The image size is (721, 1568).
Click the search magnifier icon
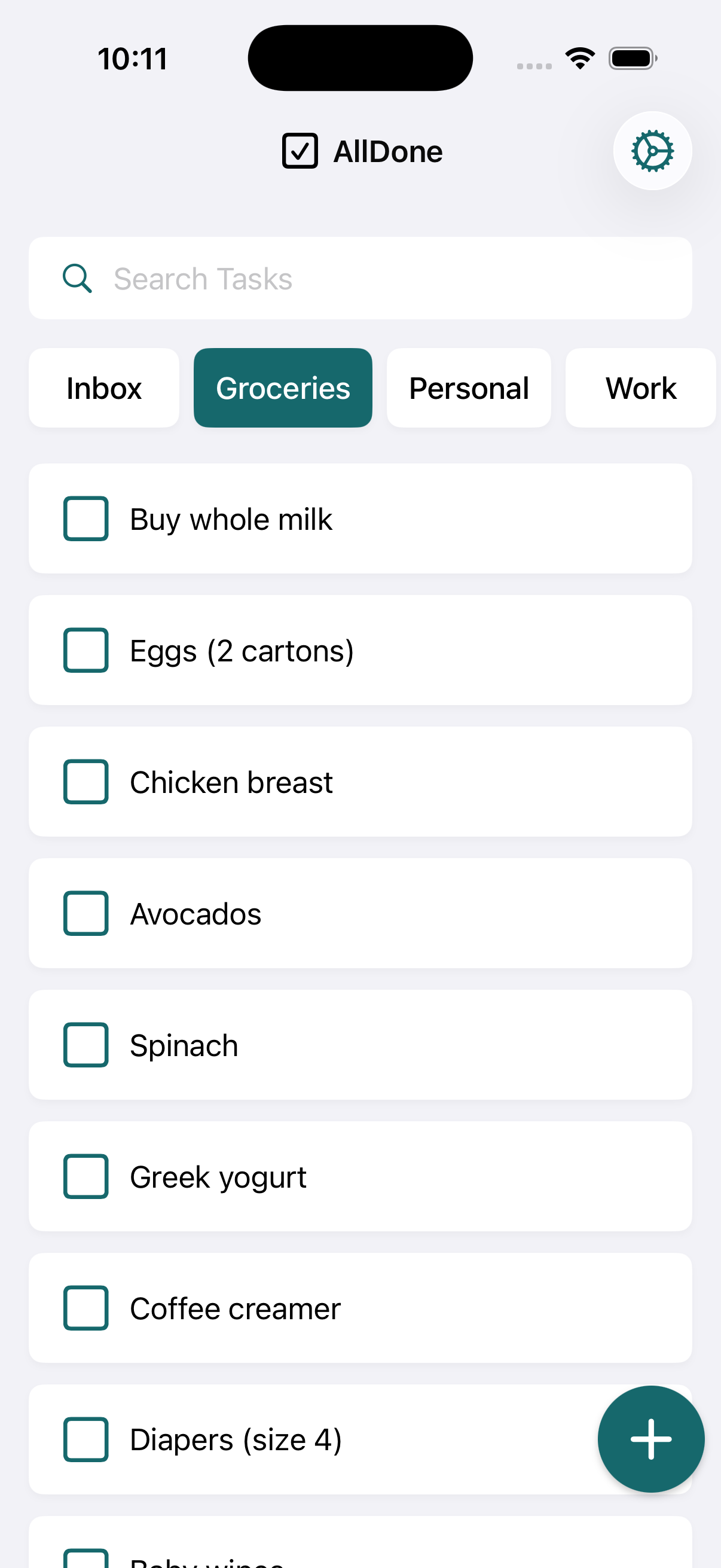[77, 277]
